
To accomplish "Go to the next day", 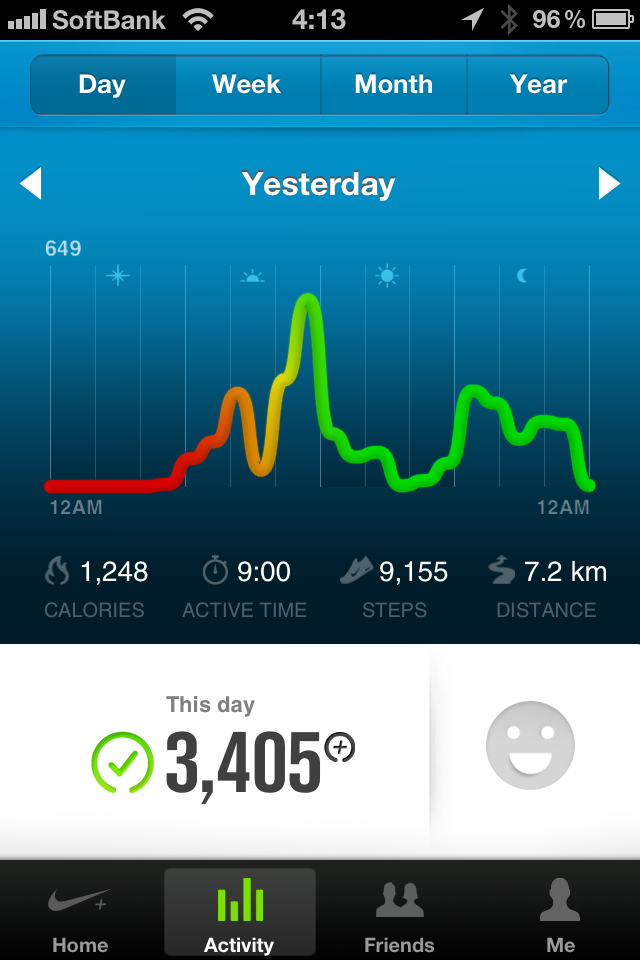I will [x=608, y=184].
